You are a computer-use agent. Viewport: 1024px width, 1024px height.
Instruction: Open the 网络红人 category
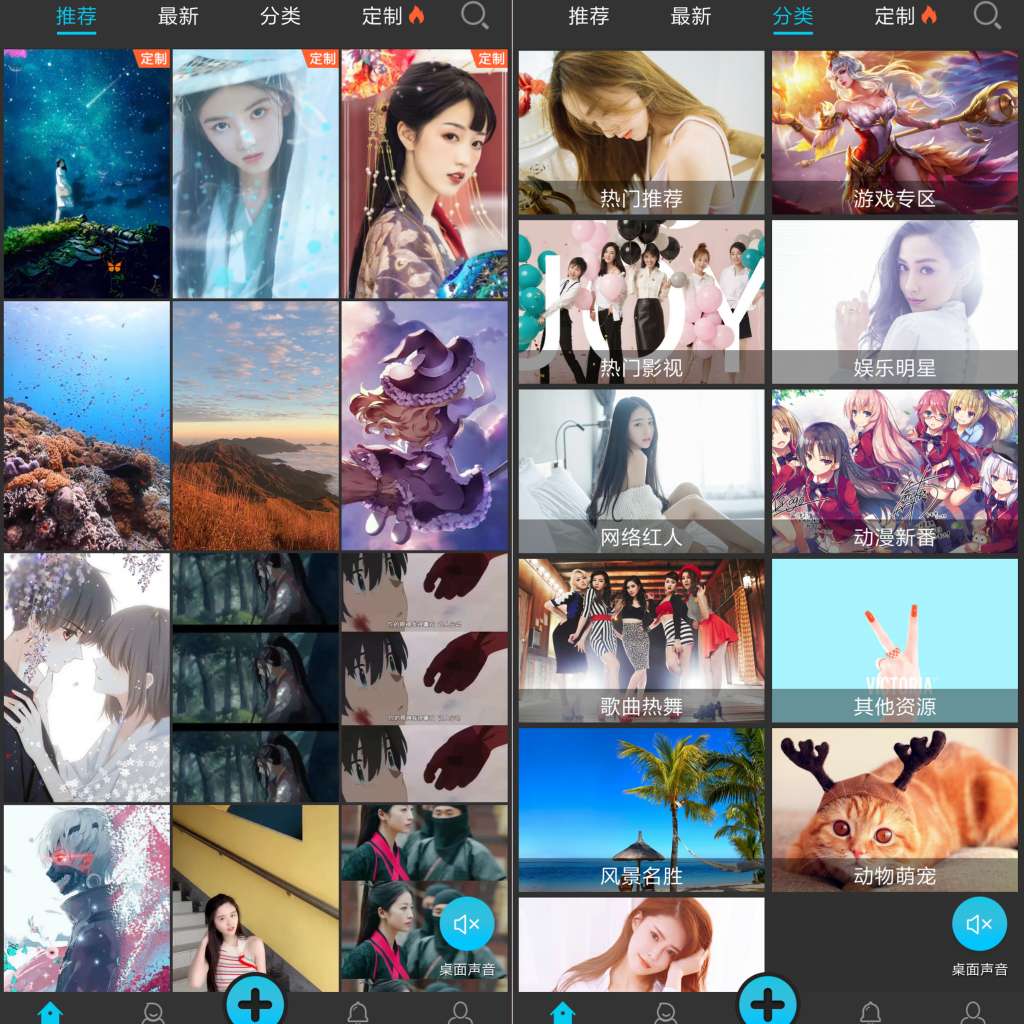[x=641, y=471]
